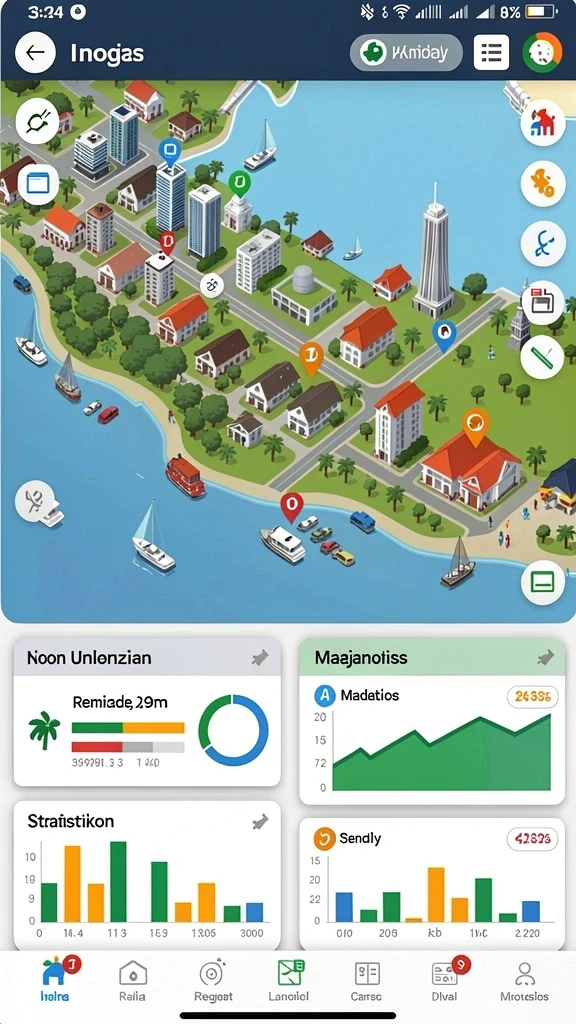Tap the green card button at the map's bottom right
Screen dimensions: 576x1024
tap(543, 581)
